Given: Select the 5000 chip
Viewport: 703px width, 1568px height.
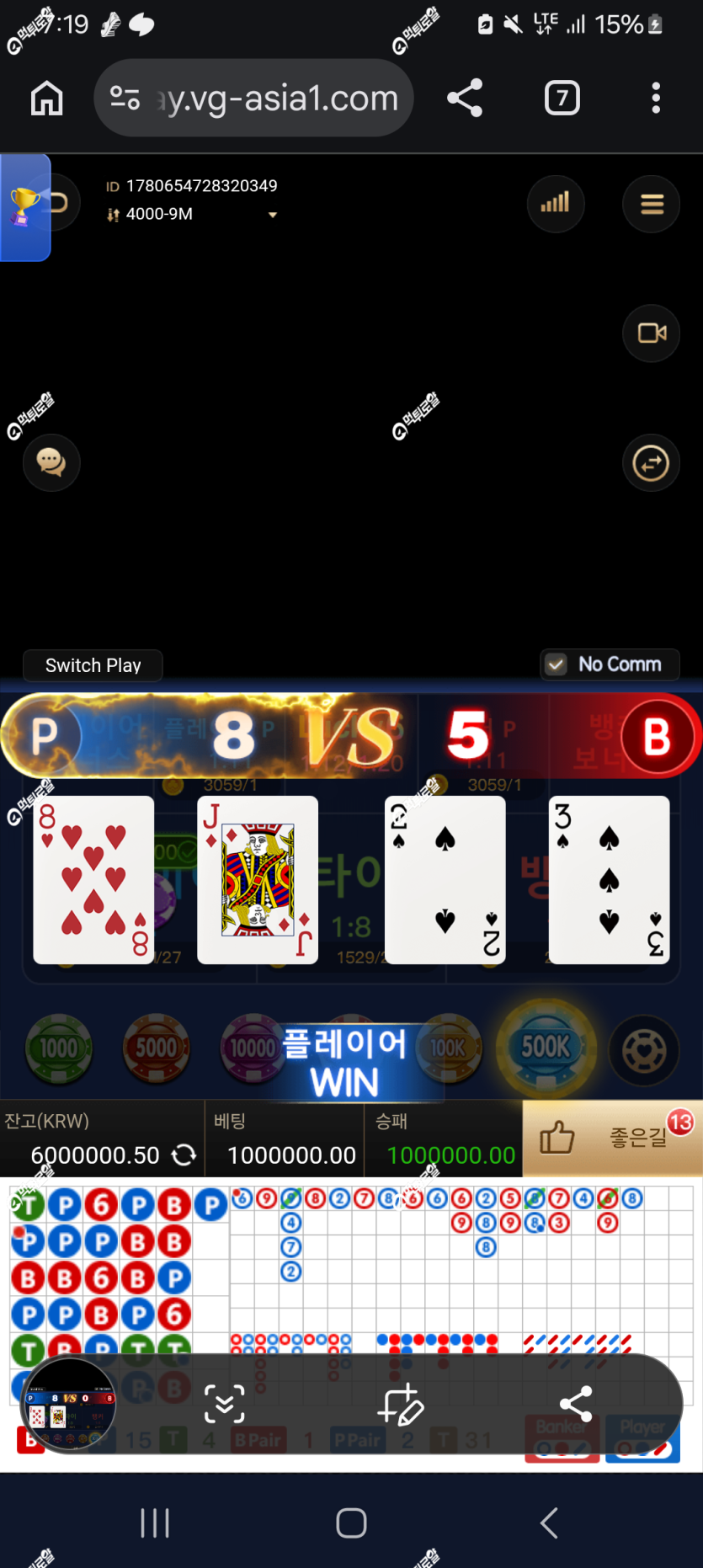Looking at the screenshot, I should tap(157, 1048).
